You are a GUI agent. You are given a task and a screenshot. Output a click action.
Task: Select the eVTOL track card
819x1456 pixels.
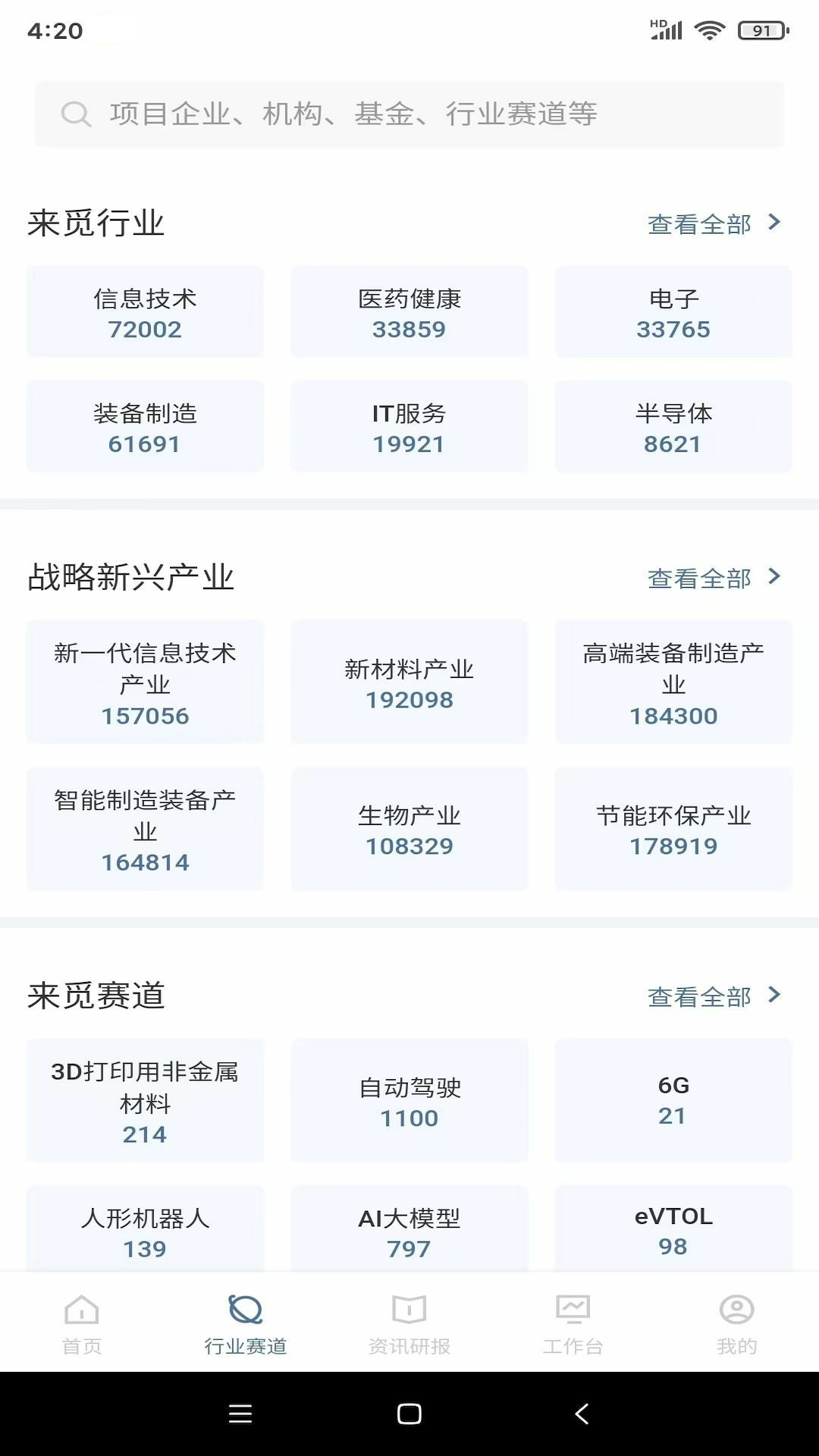[673, 1228]
